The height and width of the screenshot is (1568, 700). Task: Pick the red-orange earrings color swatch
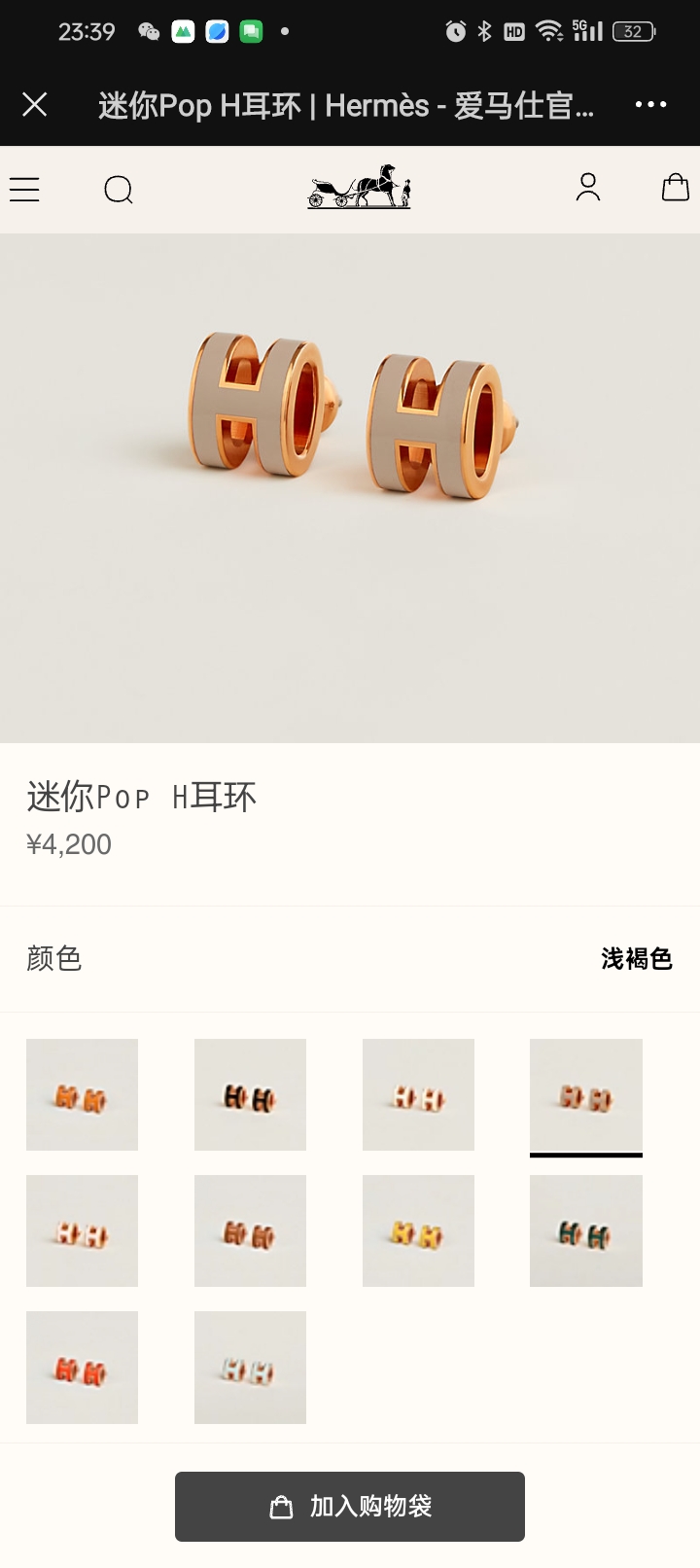point(82,1367)
